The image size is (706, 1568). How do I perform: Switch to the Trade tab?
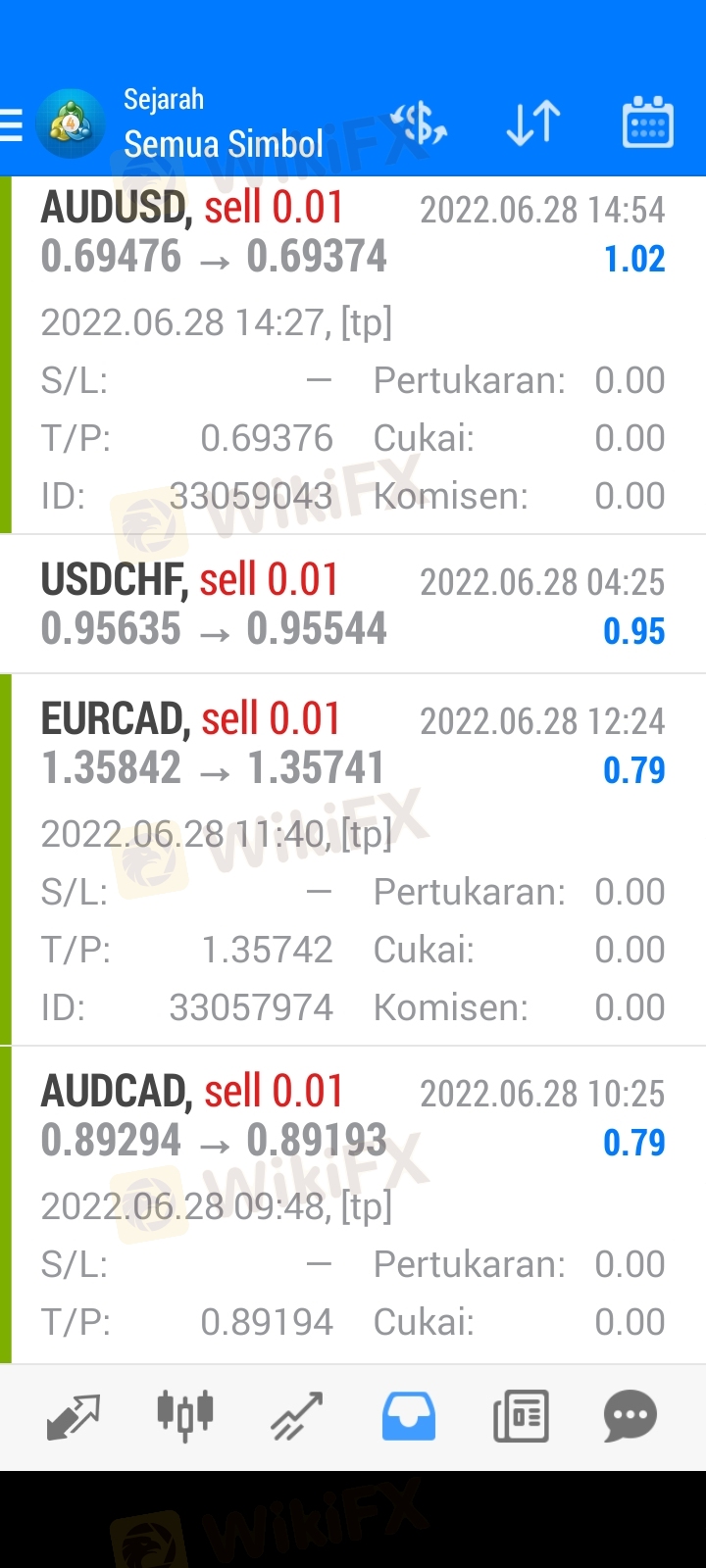pyautogui.click(x=297, y=1417)
